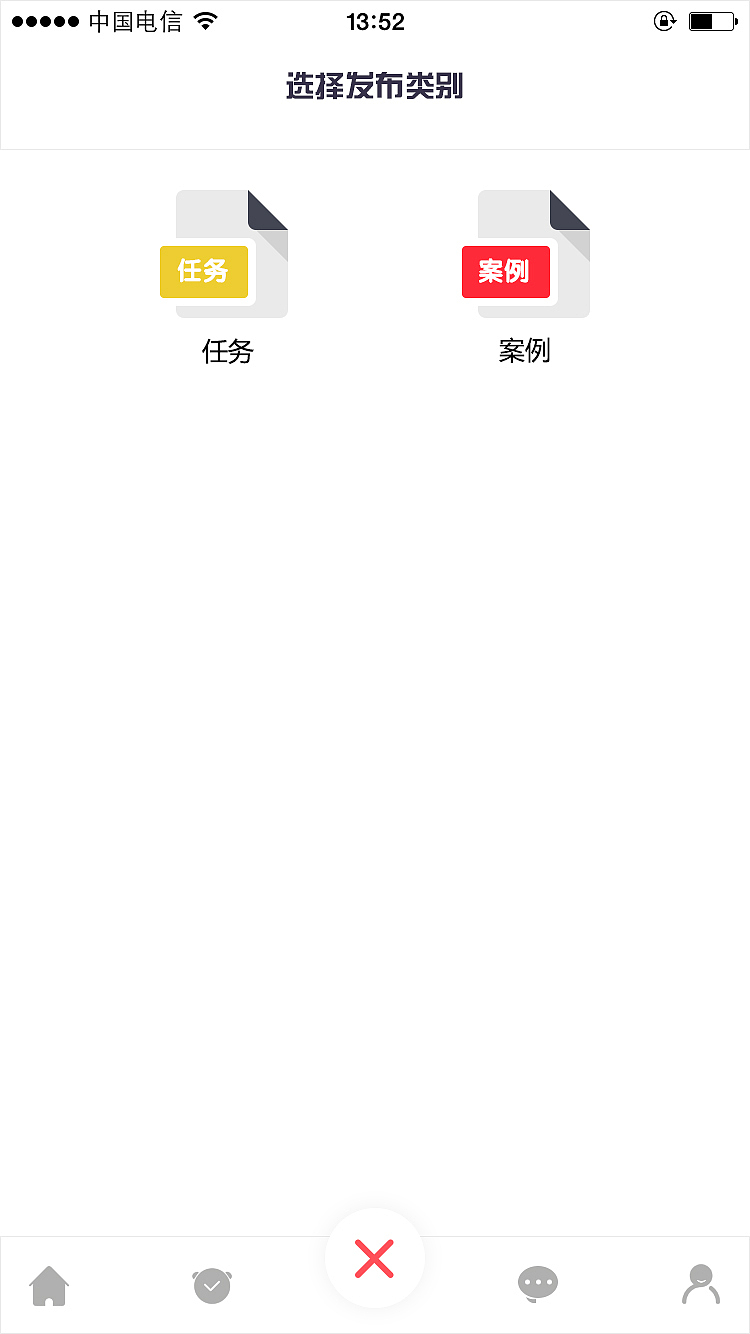Go to the home tab

click(x=49, y=1285)
